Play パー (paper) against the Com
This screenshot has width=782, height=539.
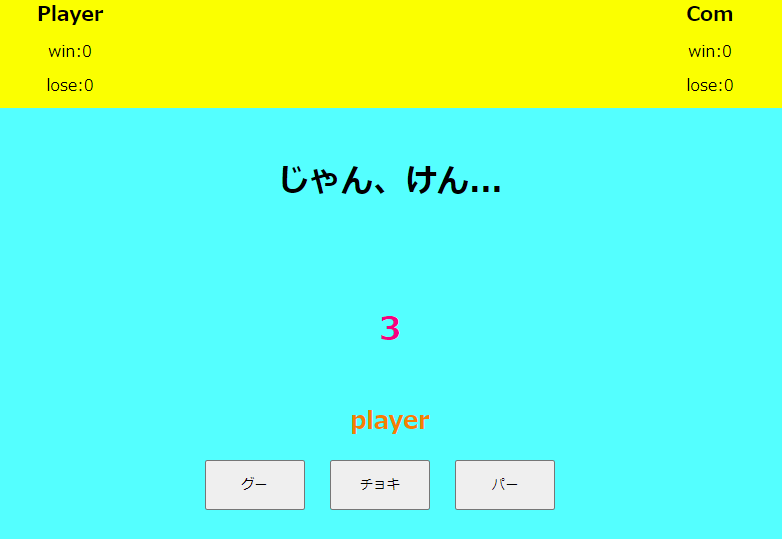(x=505, y=485)
